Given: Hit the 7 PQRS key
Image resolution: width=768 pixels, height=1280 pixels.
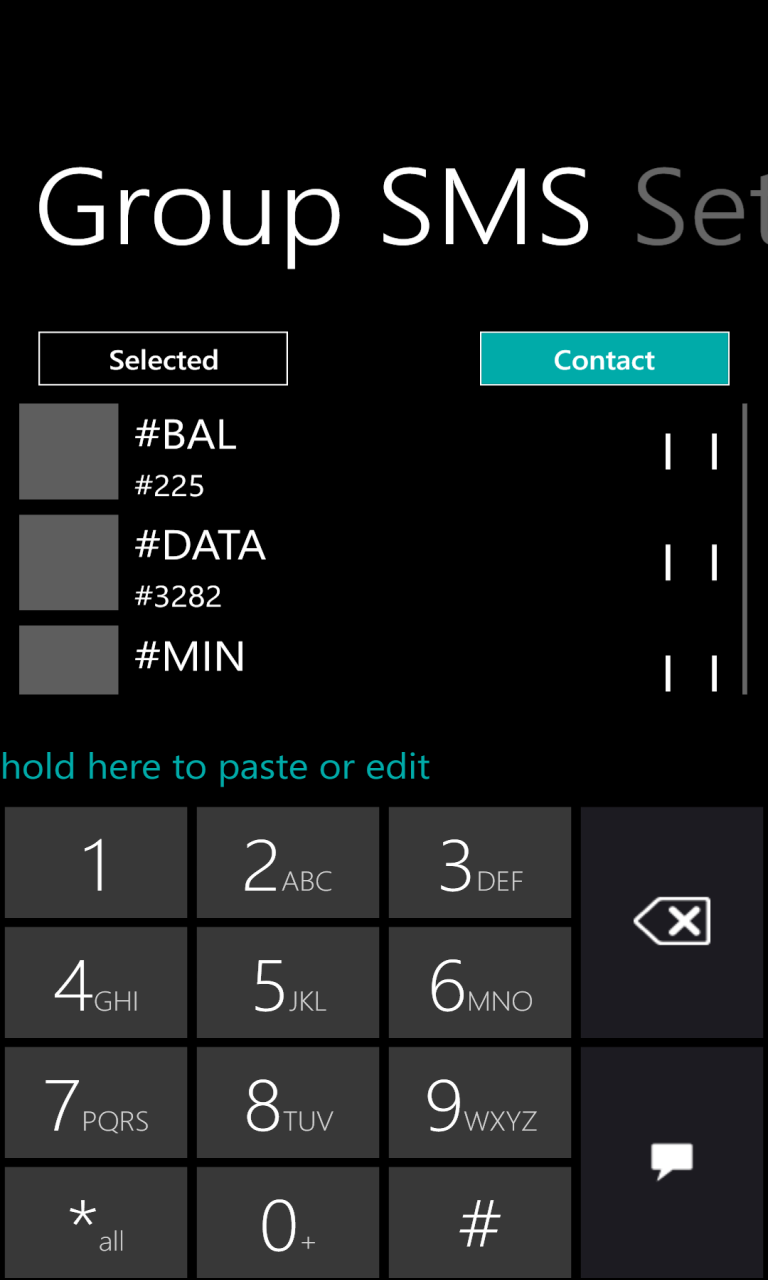Looking at the screenshot, I should [x=96, y=1103].
